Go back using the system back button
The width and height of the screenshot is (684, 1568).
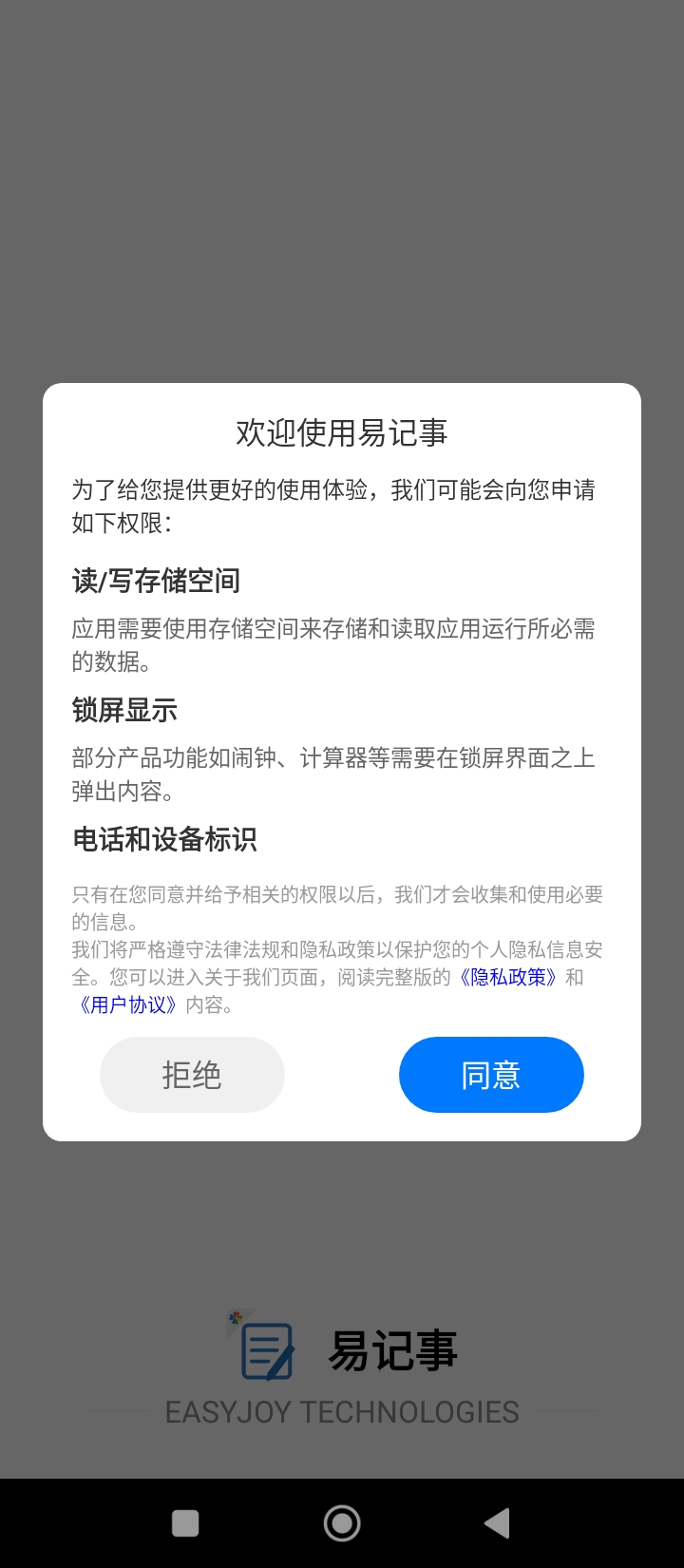497,1523
